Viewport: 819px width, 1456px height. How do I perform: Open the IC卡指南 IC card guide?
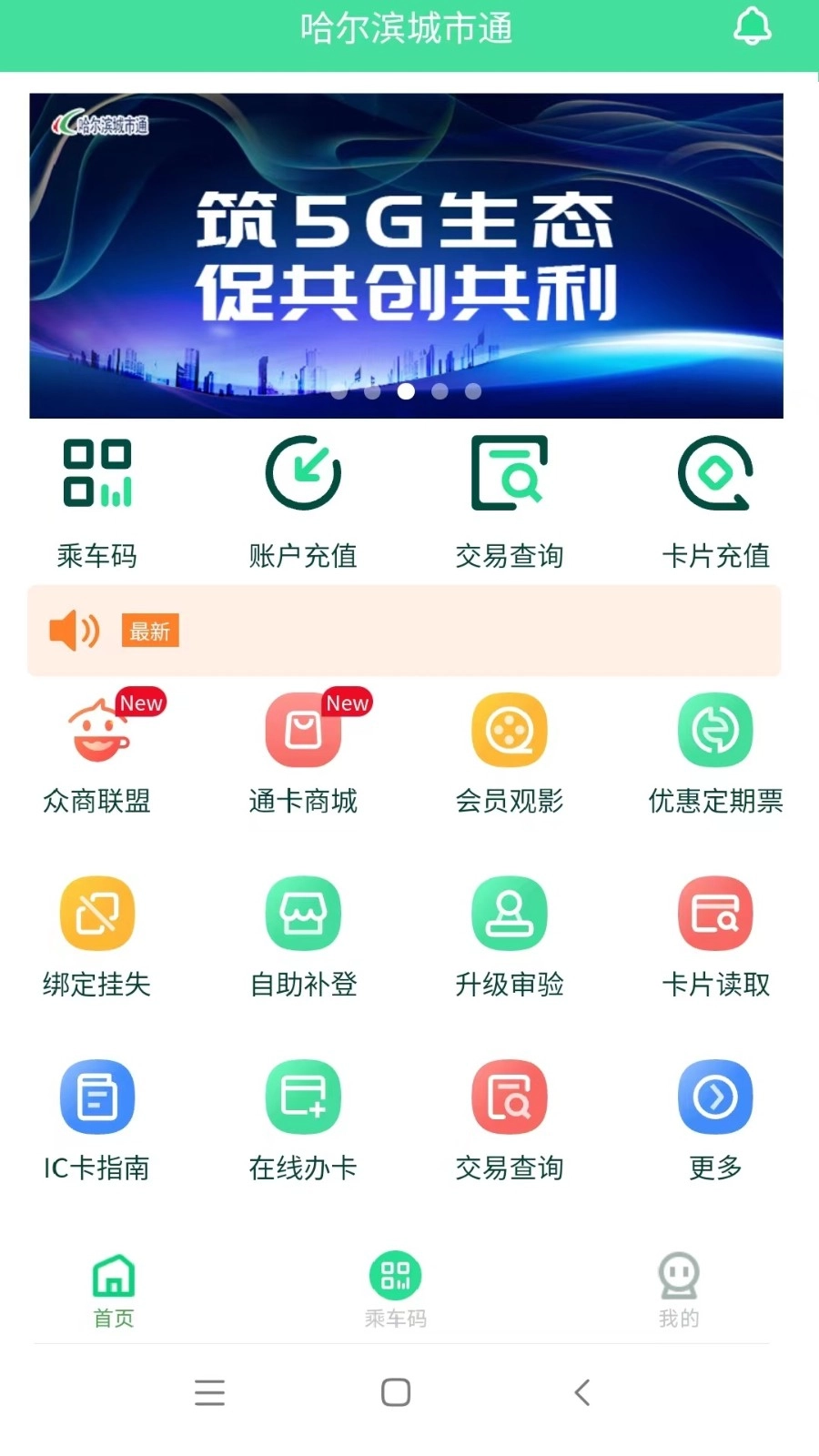pos(97,1117)
